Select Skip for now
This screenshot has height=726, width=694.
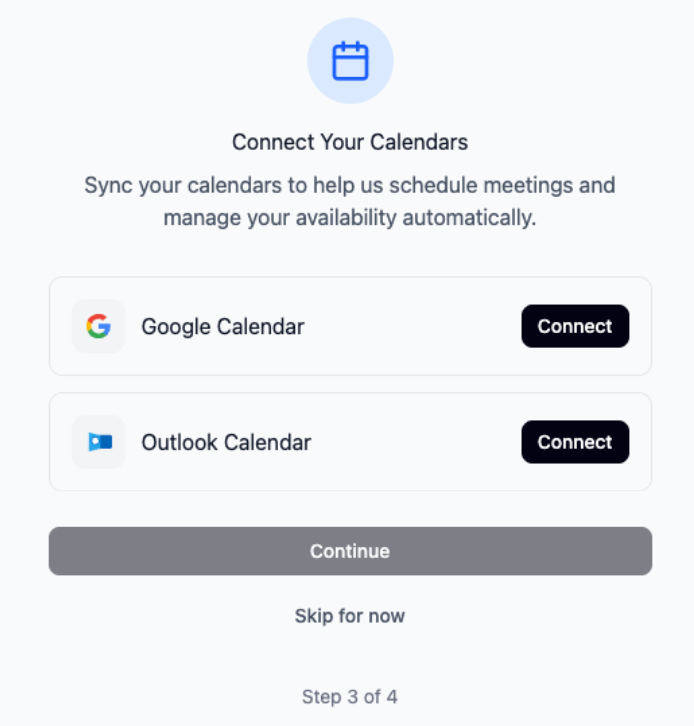[x=350, y=616]
